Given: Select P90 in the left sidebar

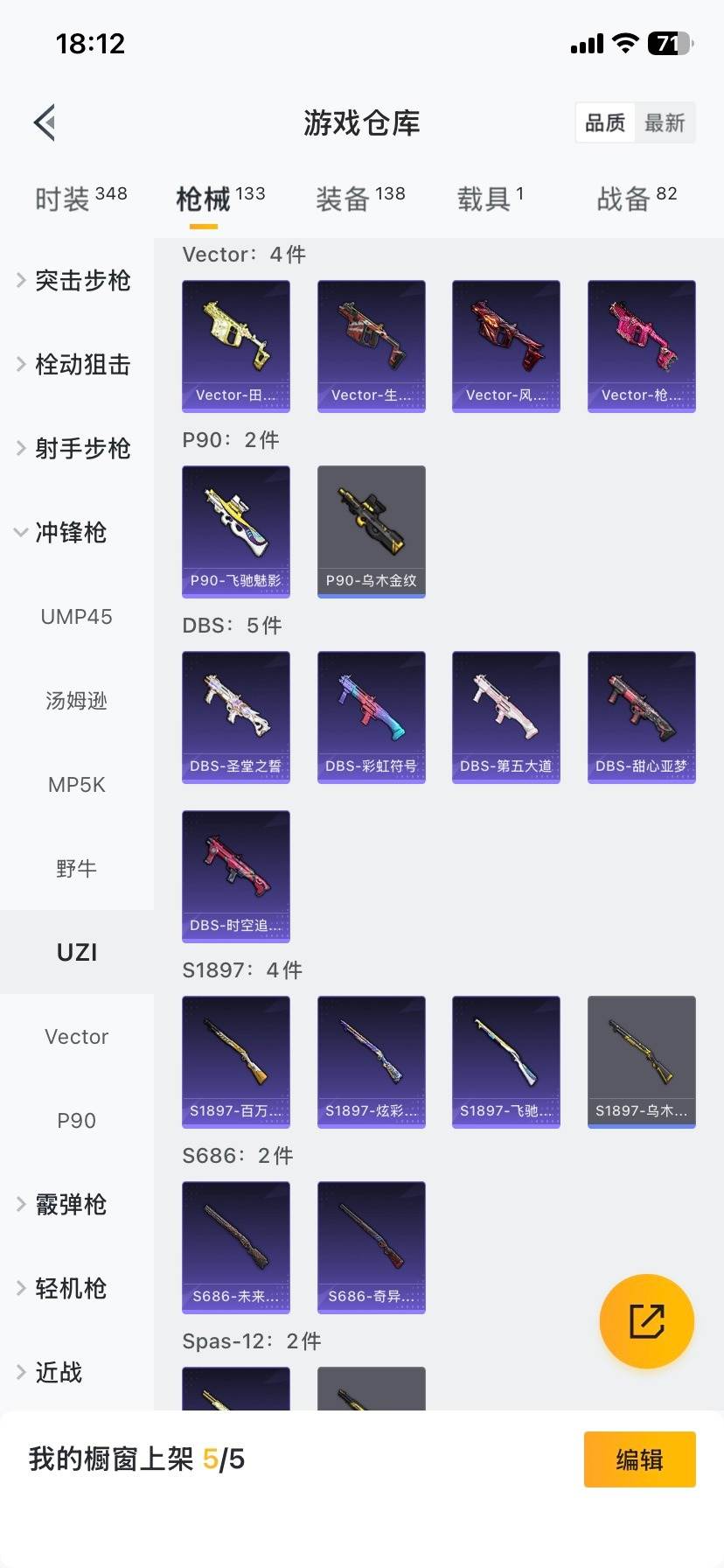Looking at the screenshot, I should [x=76, y=1120].
